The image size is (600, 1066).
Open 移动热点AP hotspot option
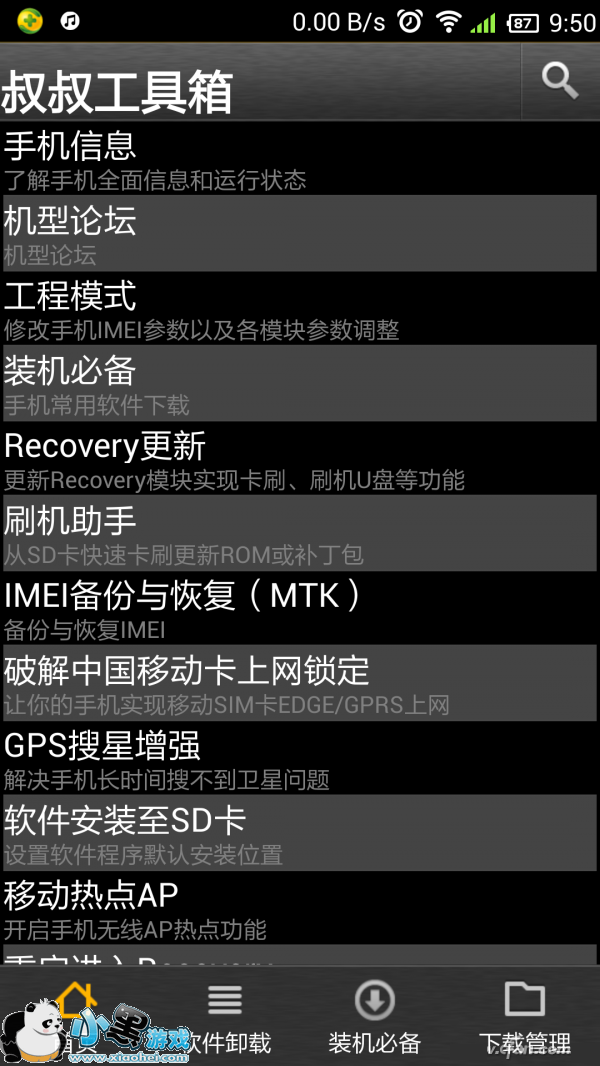coord(298,908)
